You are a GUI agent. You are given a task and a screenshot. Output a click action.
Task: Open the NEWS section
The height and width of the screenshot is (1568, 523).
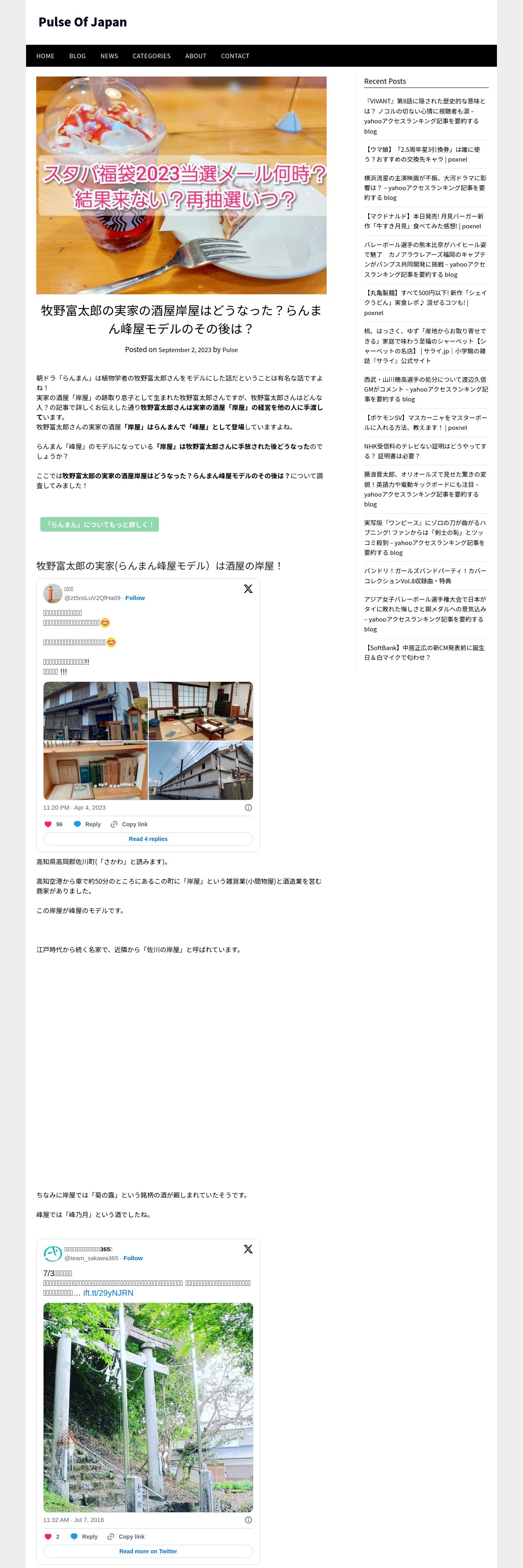pos(109,56)
